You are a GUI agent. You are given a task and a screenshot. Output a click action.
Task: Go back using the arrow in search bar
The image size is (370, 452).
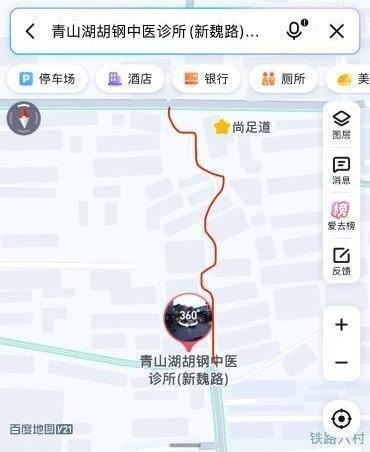tap(30, 32)
